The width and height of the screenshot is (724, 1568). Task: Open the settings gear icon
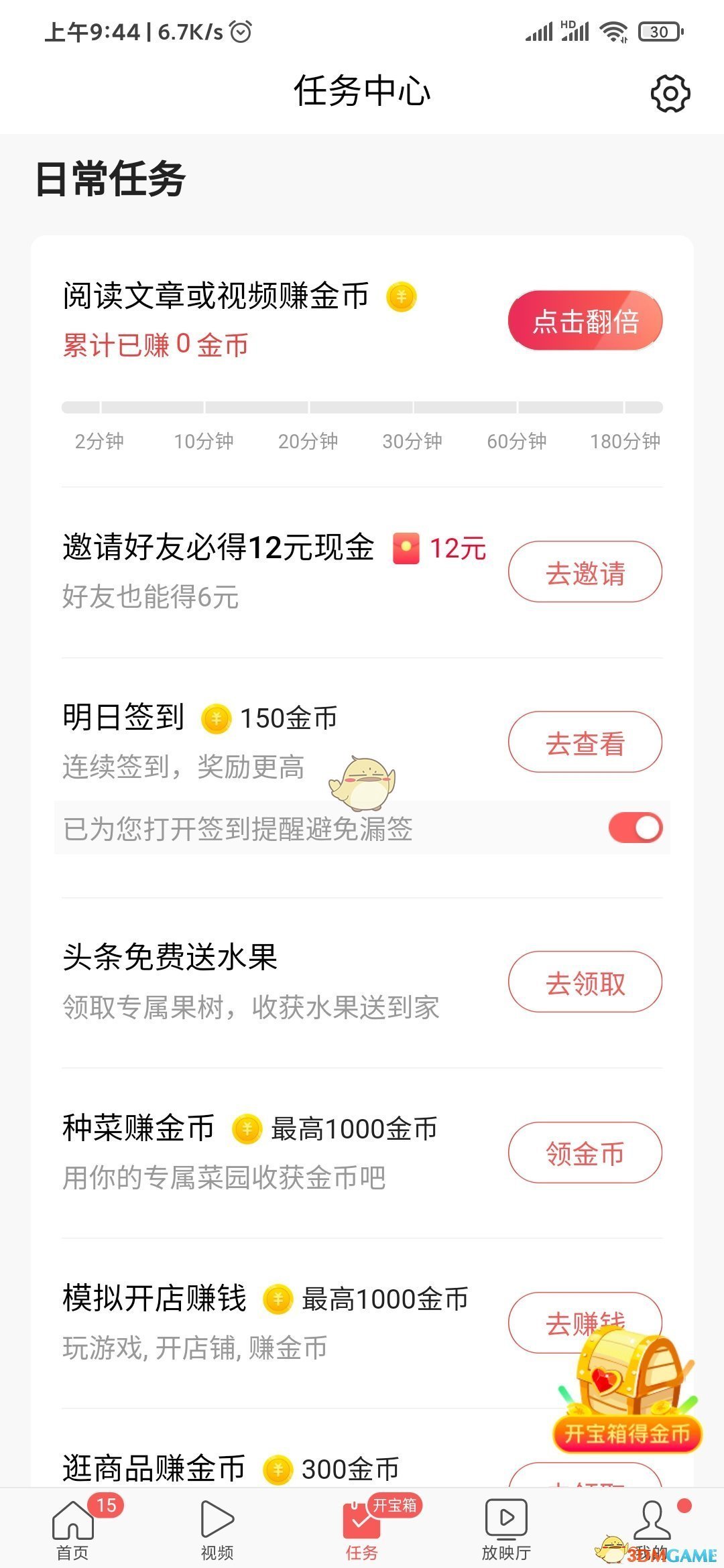point(670,94)
